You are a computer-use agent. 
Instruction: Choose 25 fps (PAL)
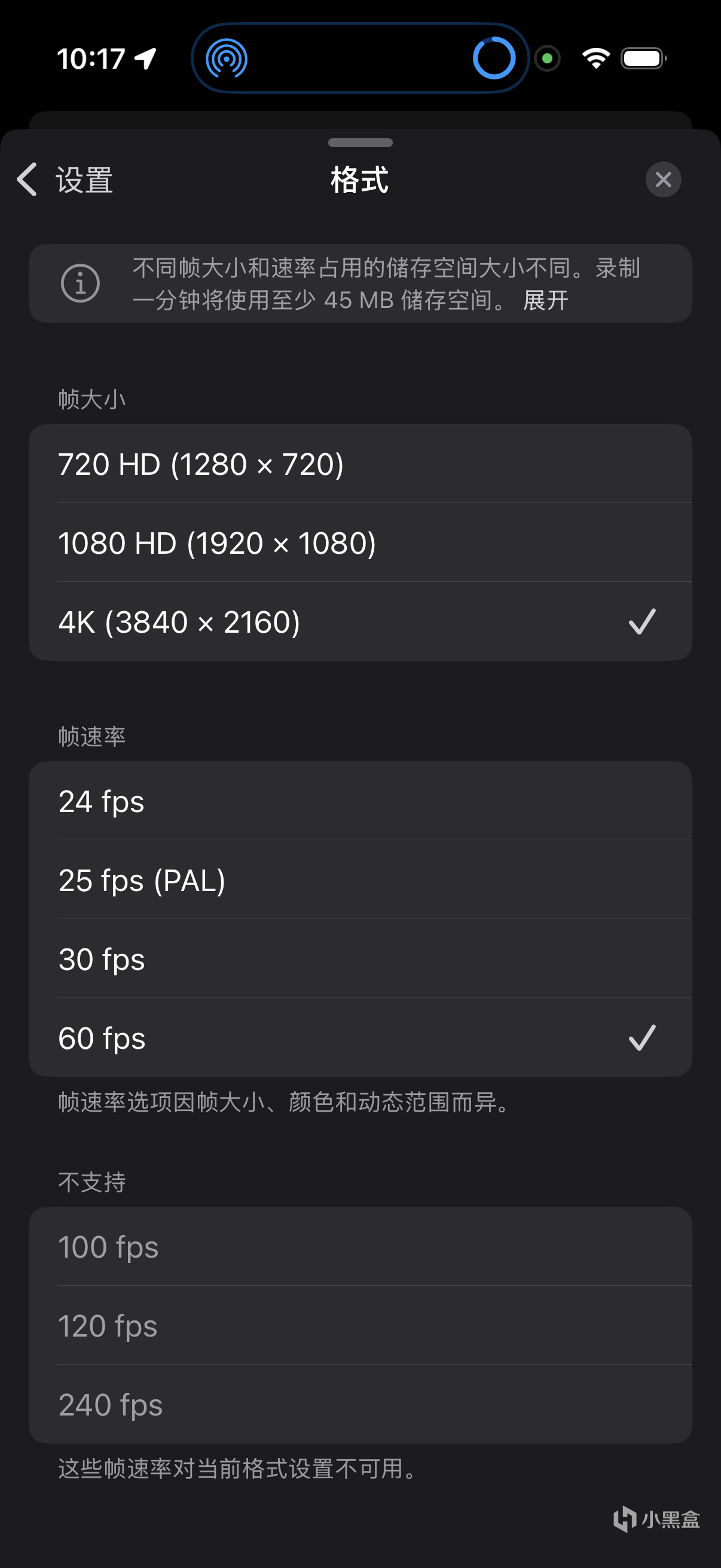click(360, 880)
